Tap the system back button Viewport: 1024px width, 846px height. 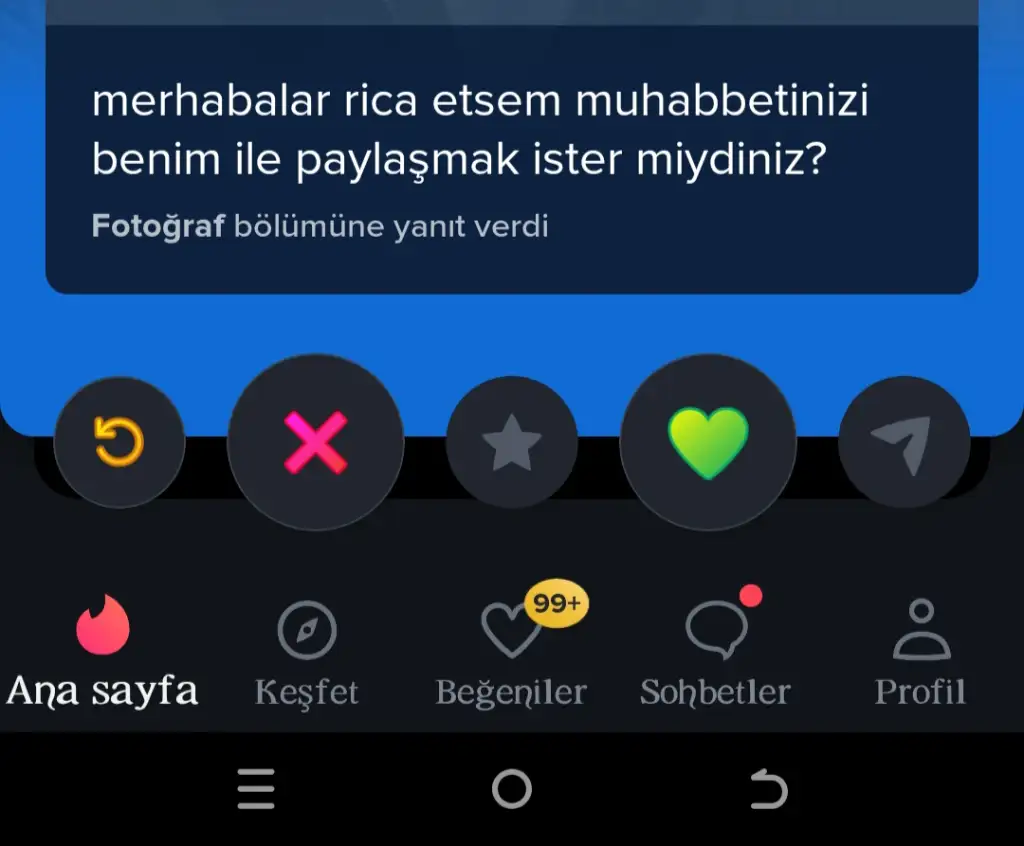768,790
